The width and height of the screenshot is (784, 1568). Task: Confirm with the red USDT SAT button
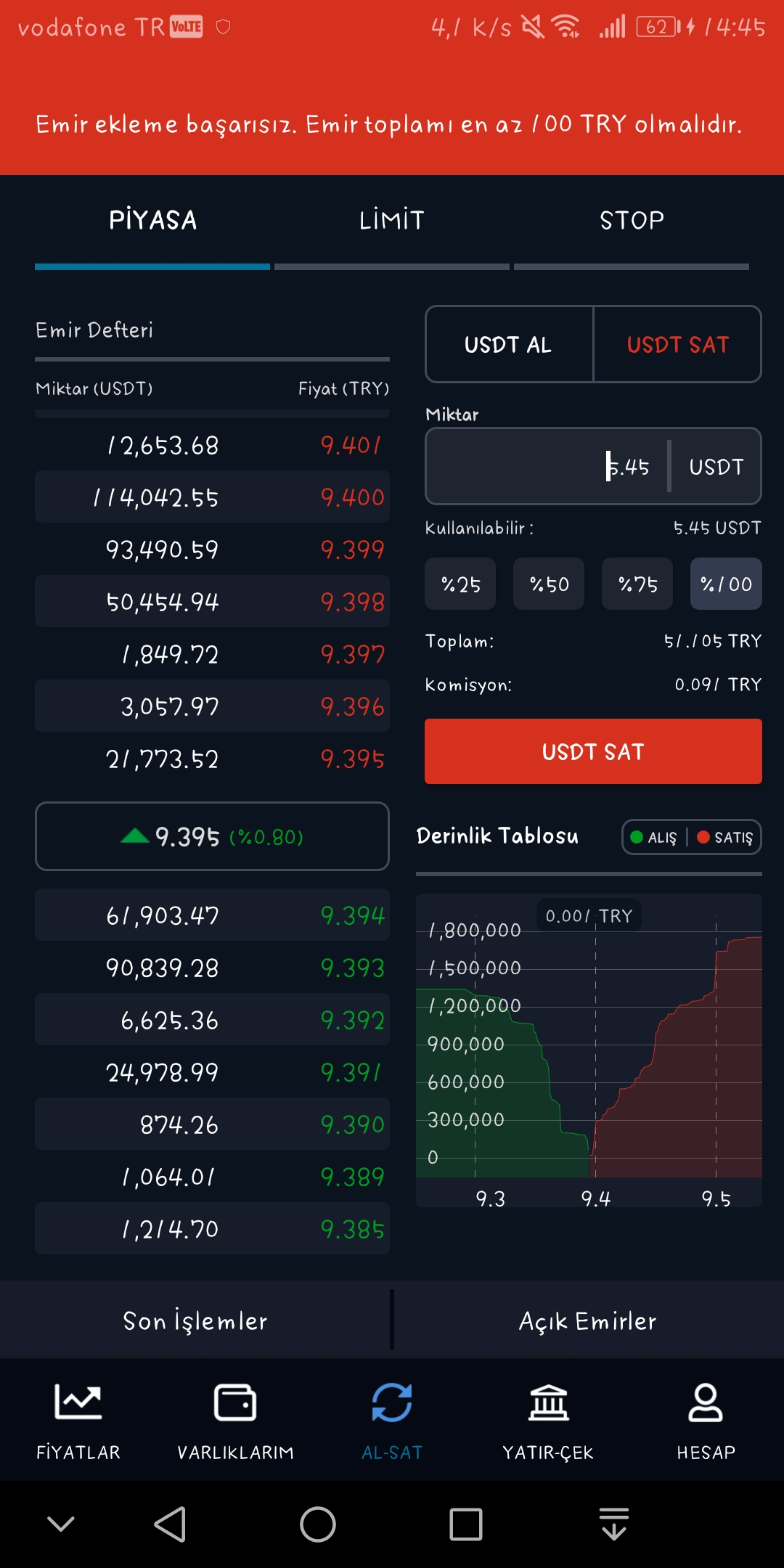tap(593, 751)
